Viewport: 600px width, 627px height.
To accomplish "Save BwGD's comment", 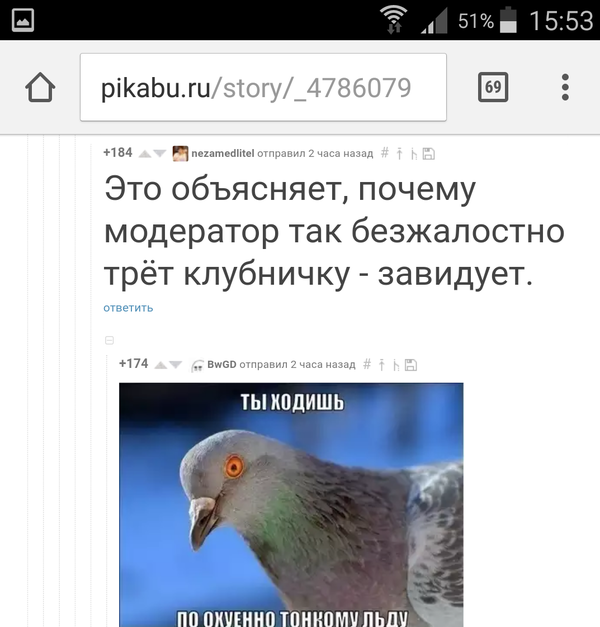I will 411,364.
